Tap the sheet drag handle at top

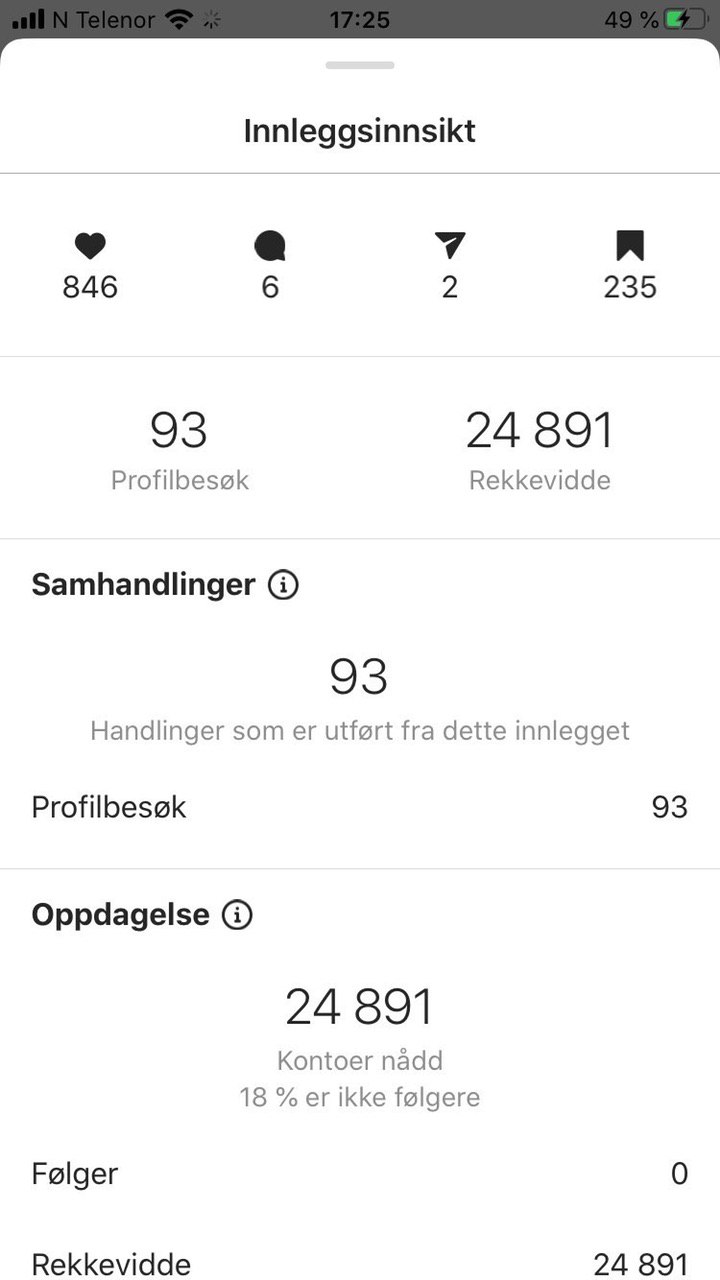coord(360,65)
